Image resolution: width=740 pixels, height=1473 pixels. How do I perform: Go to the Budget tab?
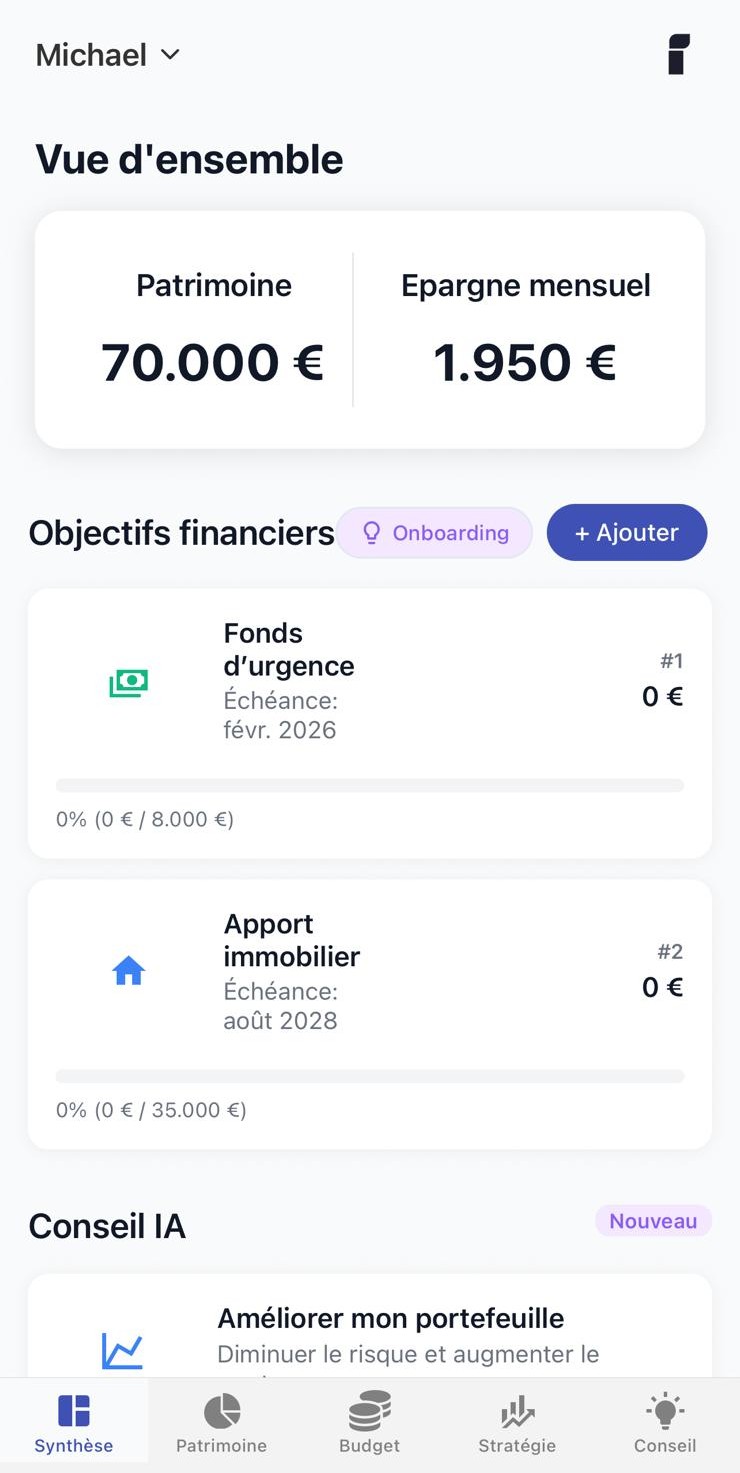pos(369,1424)
